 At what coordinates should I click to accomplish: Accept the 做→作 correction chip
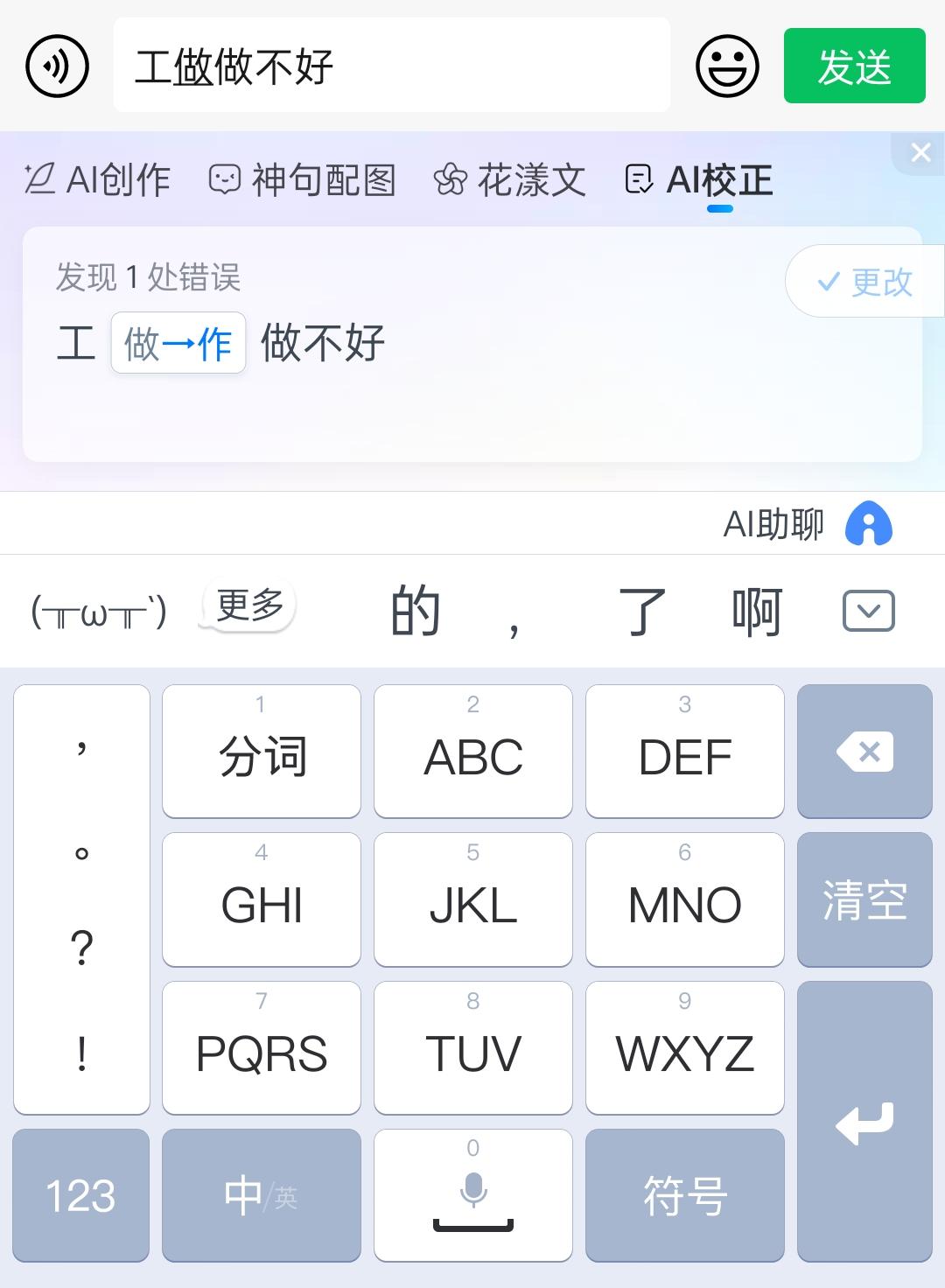pyautogui.click(x=178, y=343)
